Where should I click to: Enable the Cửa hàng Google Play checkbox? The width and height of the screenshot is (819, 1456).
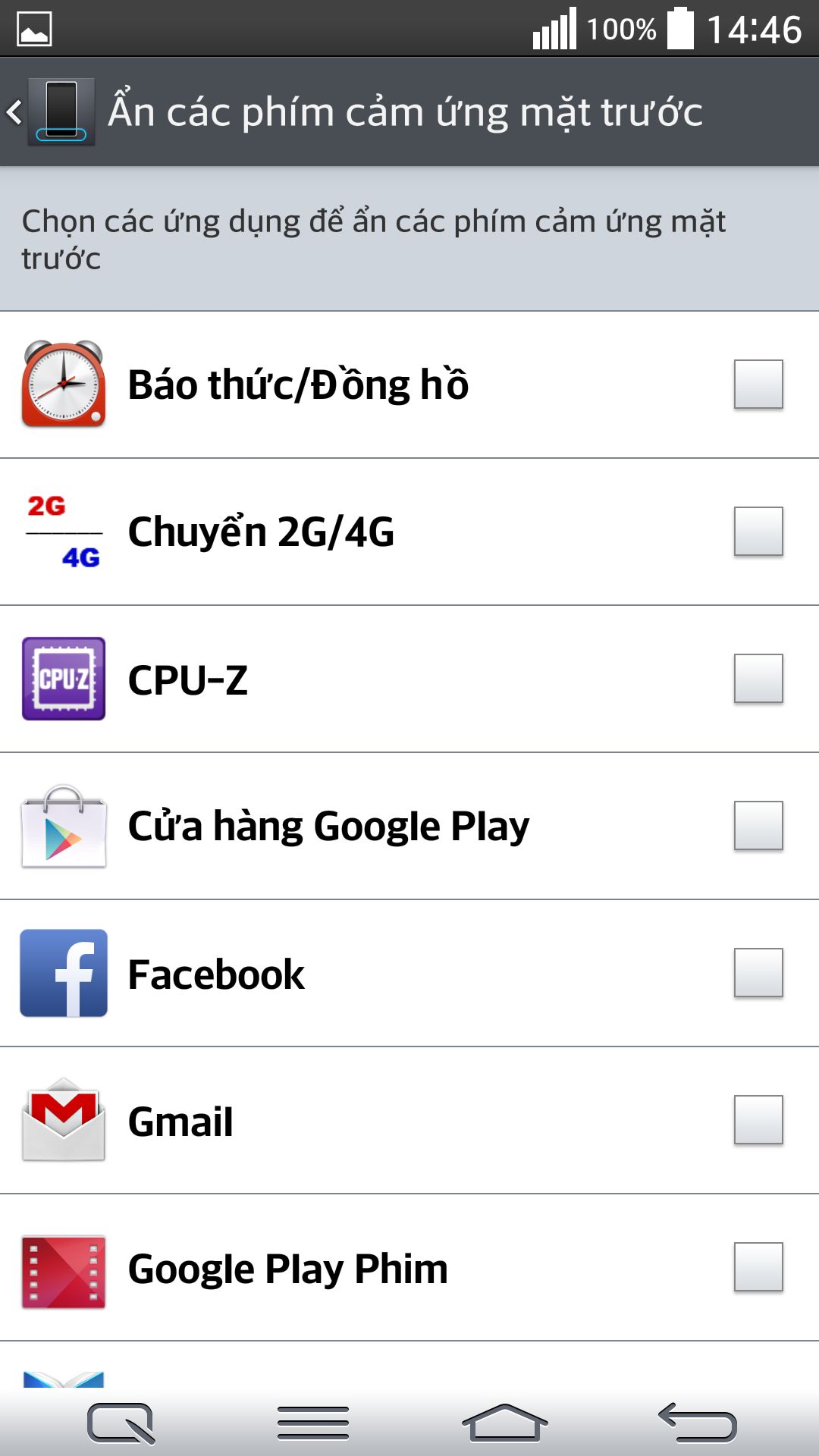758,826
